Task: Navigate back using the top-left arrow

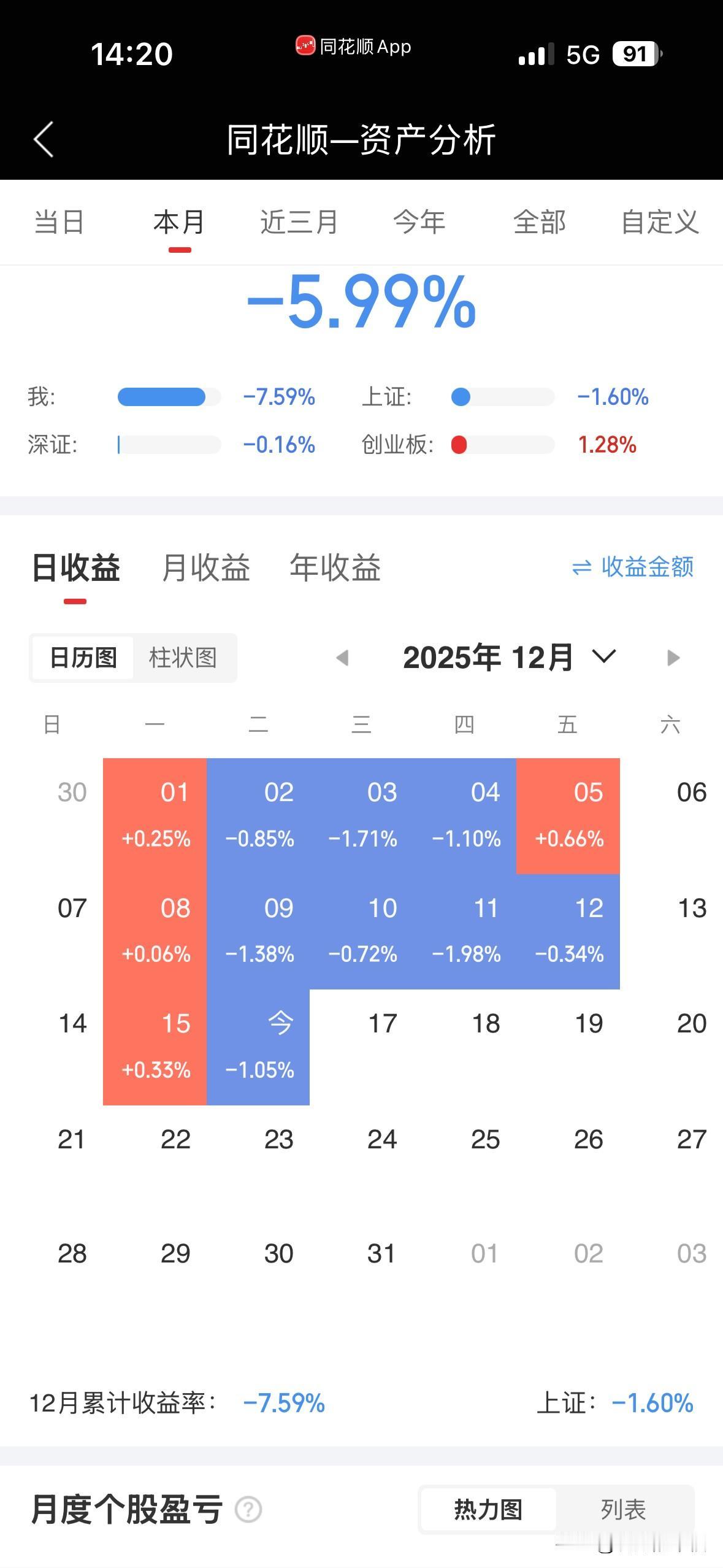Action: [x=43, y=139]
